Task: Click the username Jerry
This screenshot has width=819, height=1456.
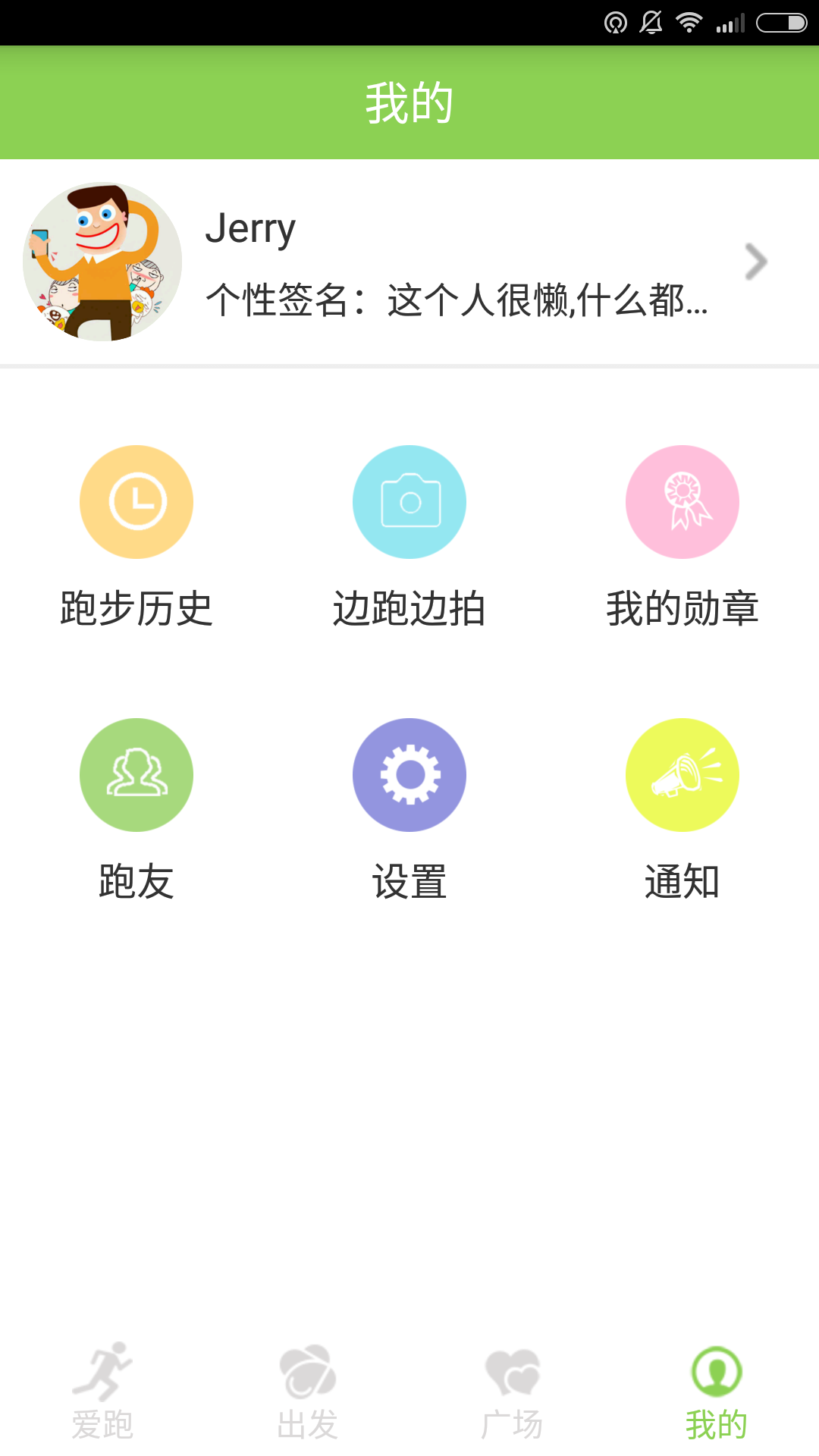Action: tap(251, 227)
